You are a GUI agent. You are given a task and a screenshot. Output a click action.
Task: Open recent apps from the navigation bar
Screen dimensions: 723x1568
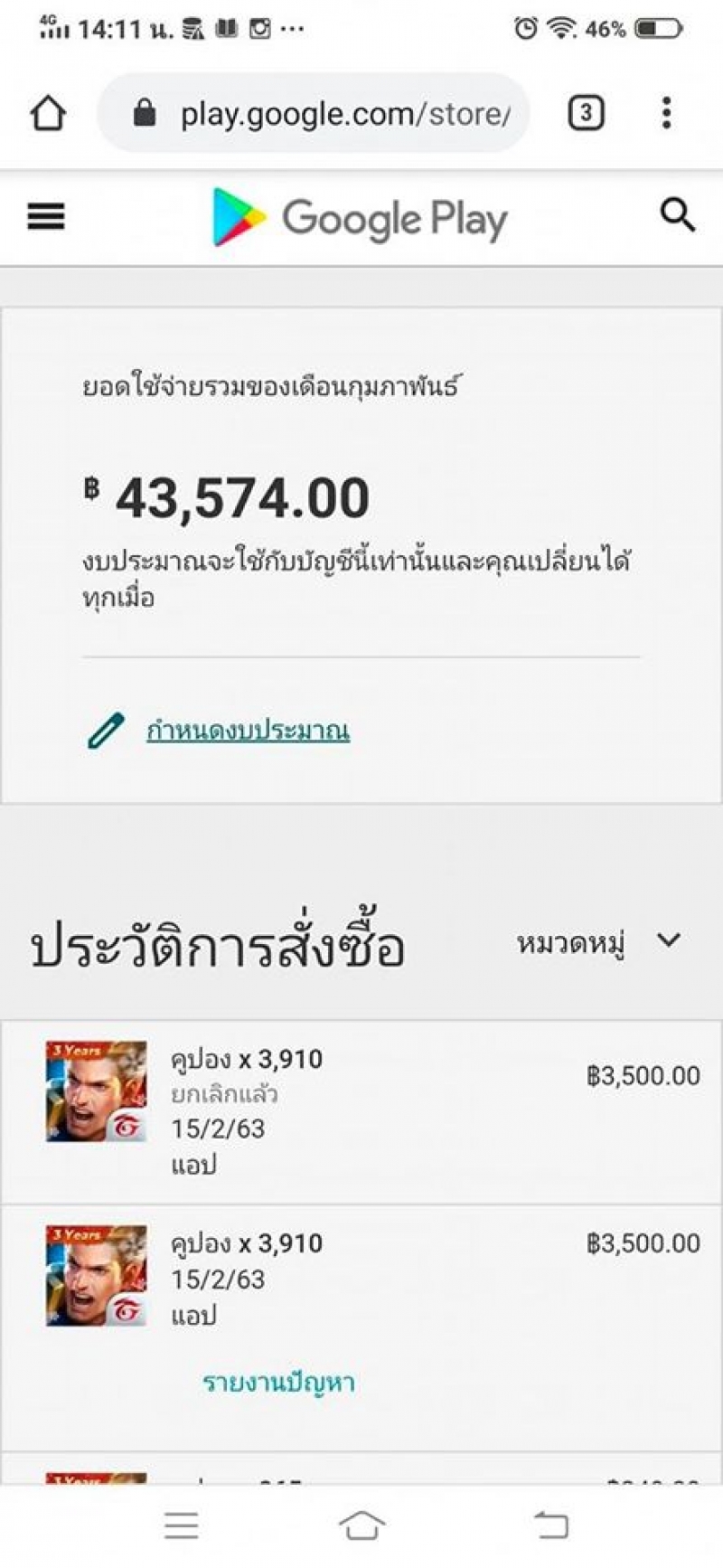[182, 1525]
